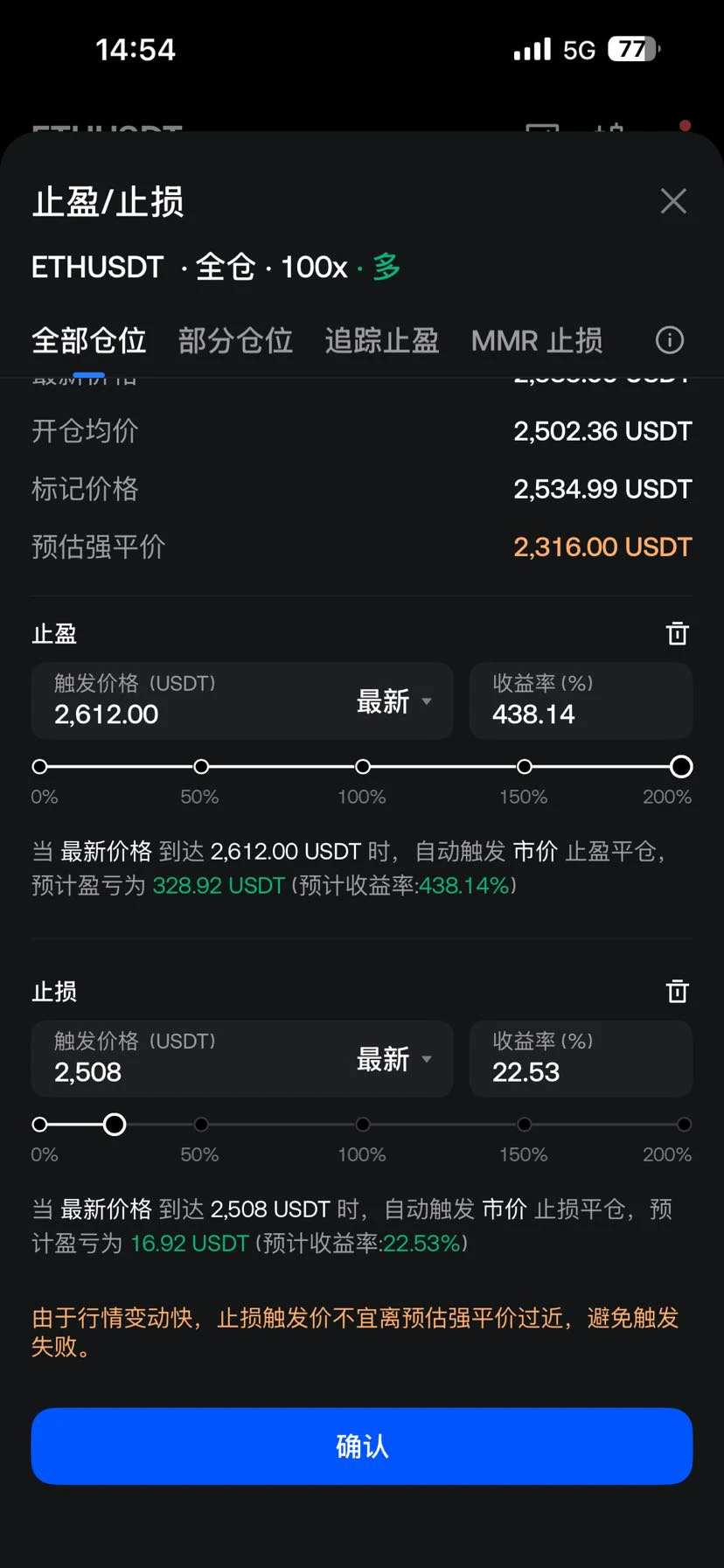This screenshot has height=1568, width=724.
Task: Delete the 止盈 setting with trash icon
Action: coord(678,633)
